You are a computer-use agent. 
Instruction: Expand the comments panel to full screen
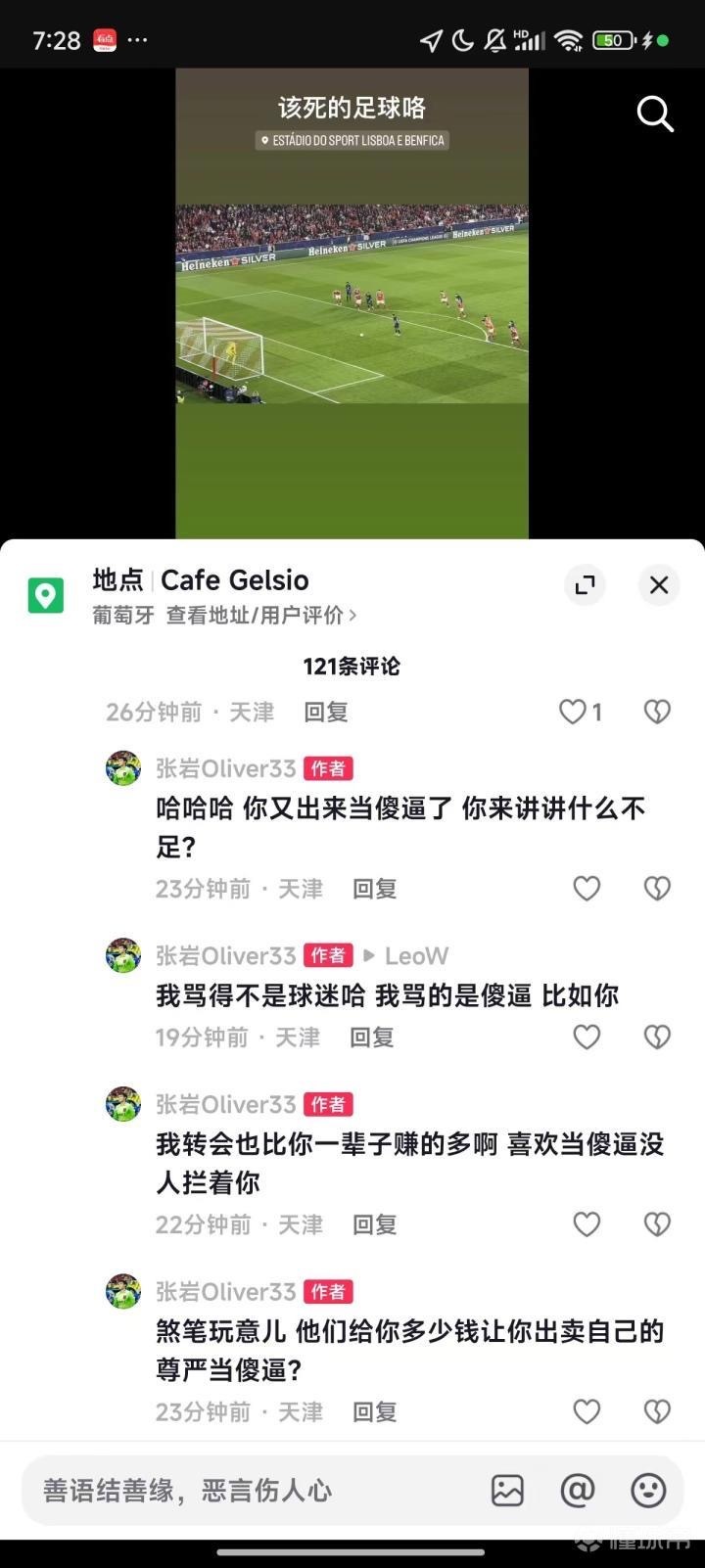586,585
